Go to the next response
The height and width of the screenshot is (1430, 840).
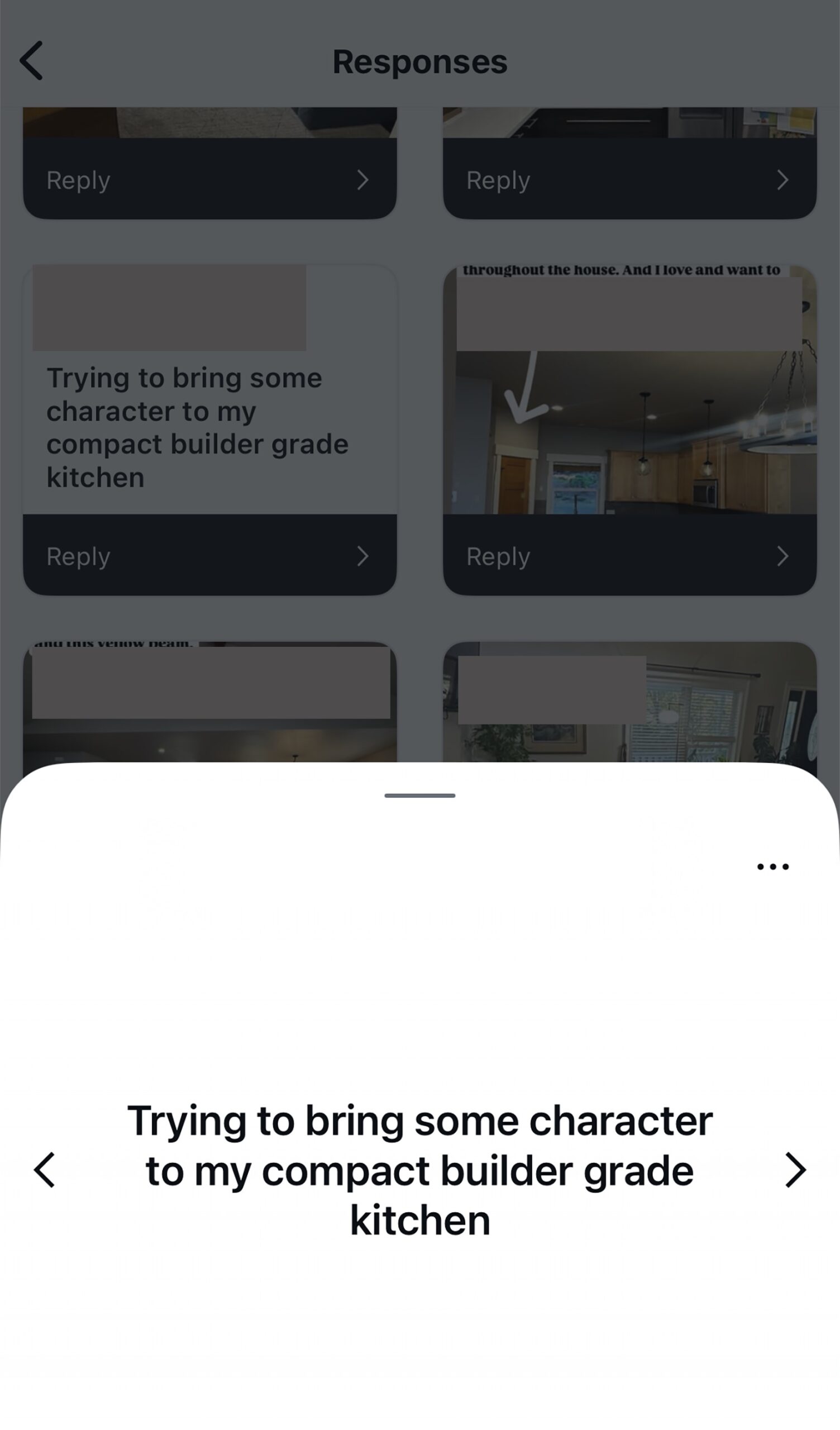coord(795,1170)
